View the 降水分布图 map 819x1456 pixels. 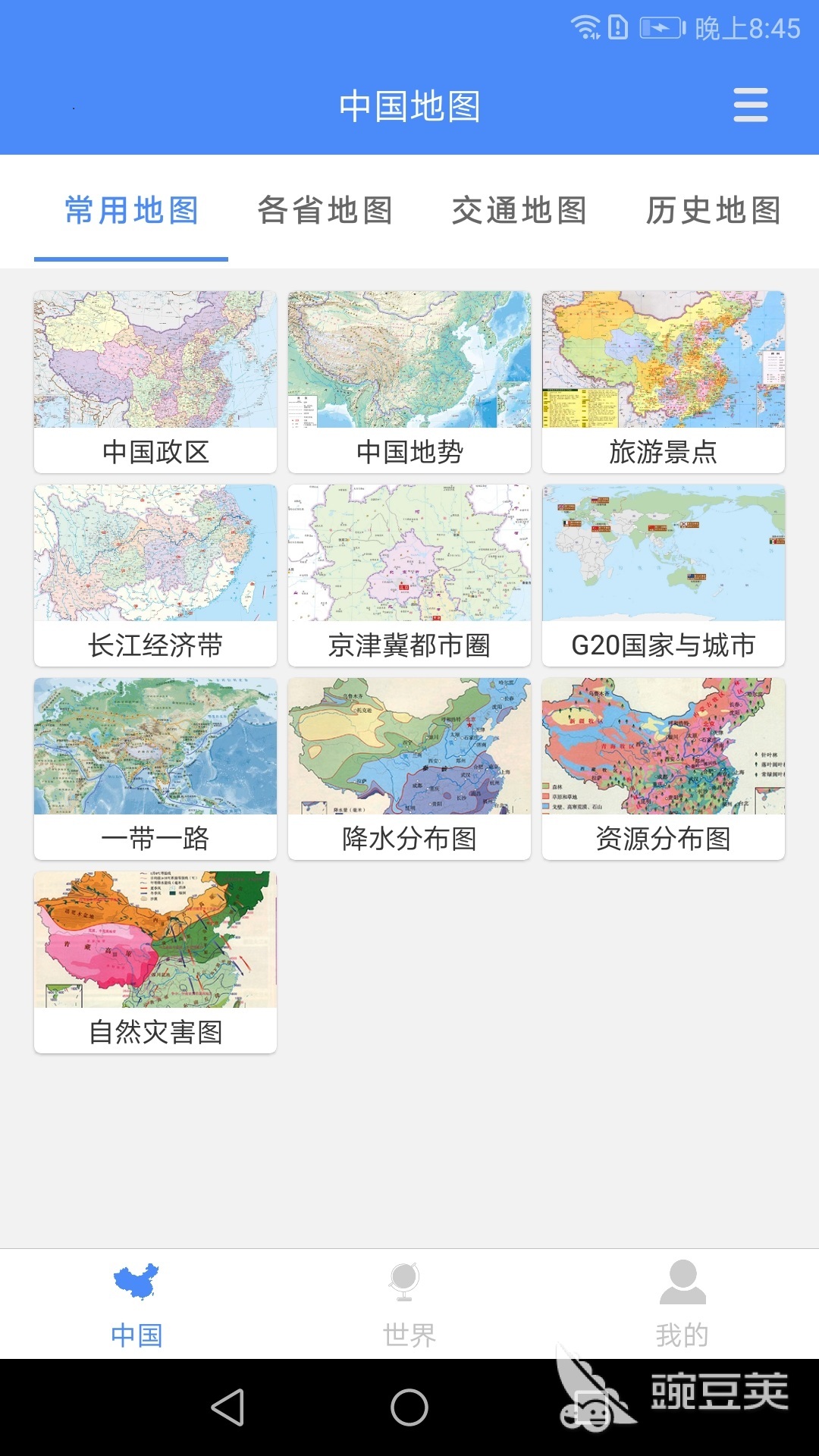(409, 768)
